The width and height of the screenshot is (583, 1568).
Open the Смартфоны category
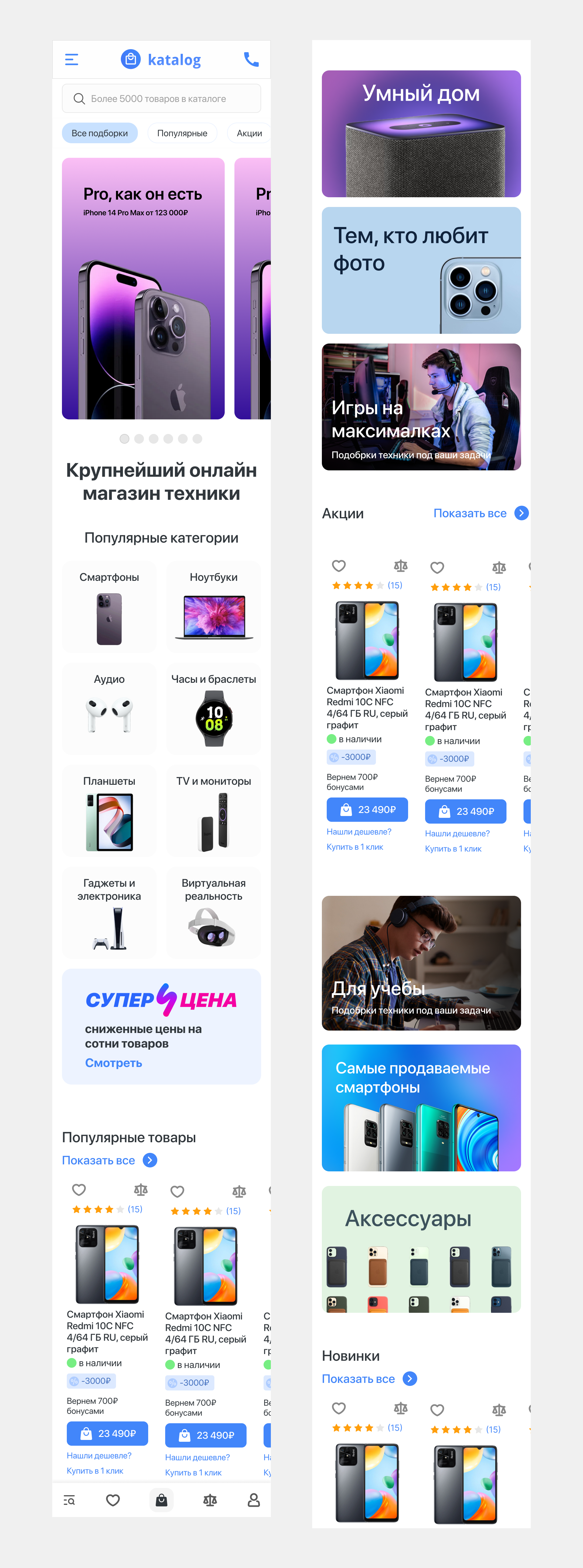pos(109,607)
